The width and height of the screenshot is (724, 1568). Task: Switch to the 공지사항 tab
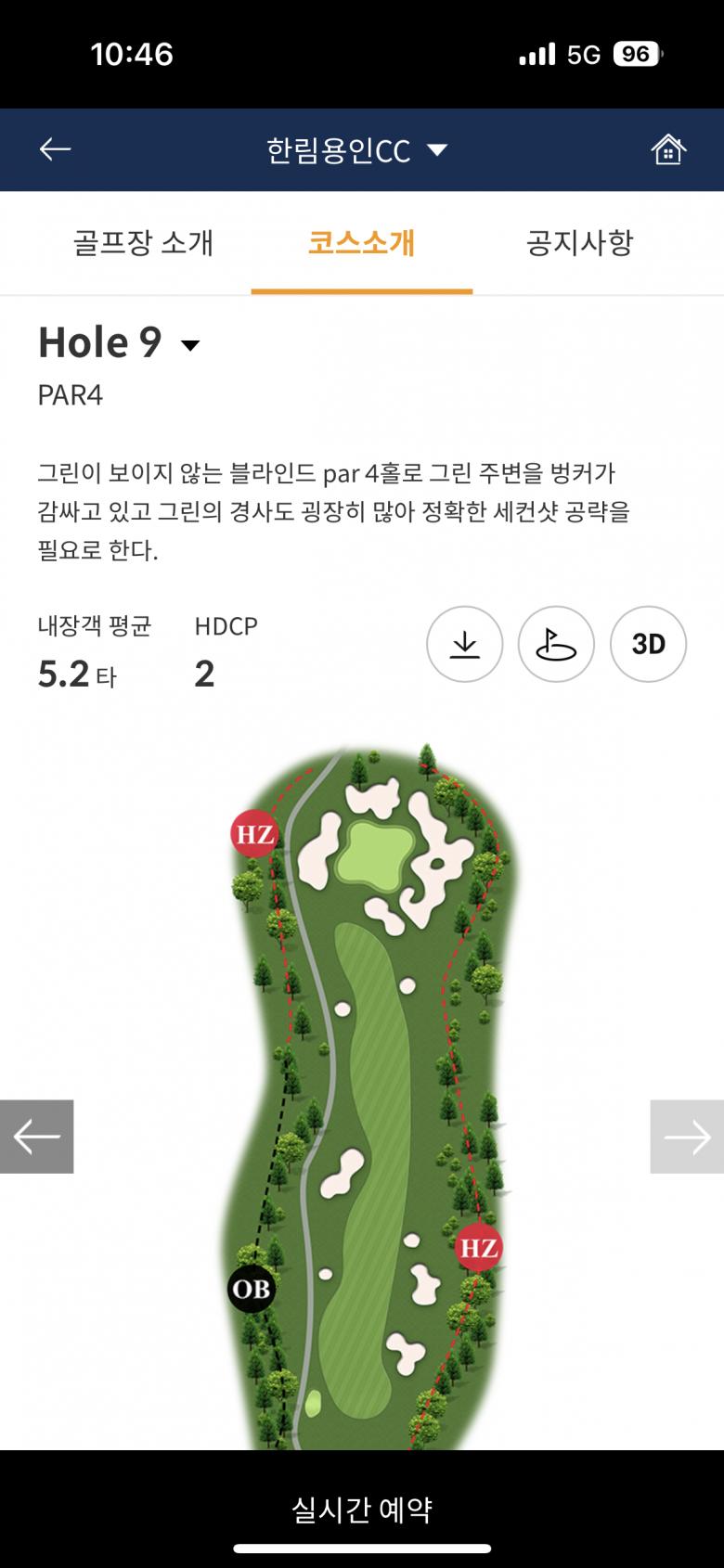[579, 243]
